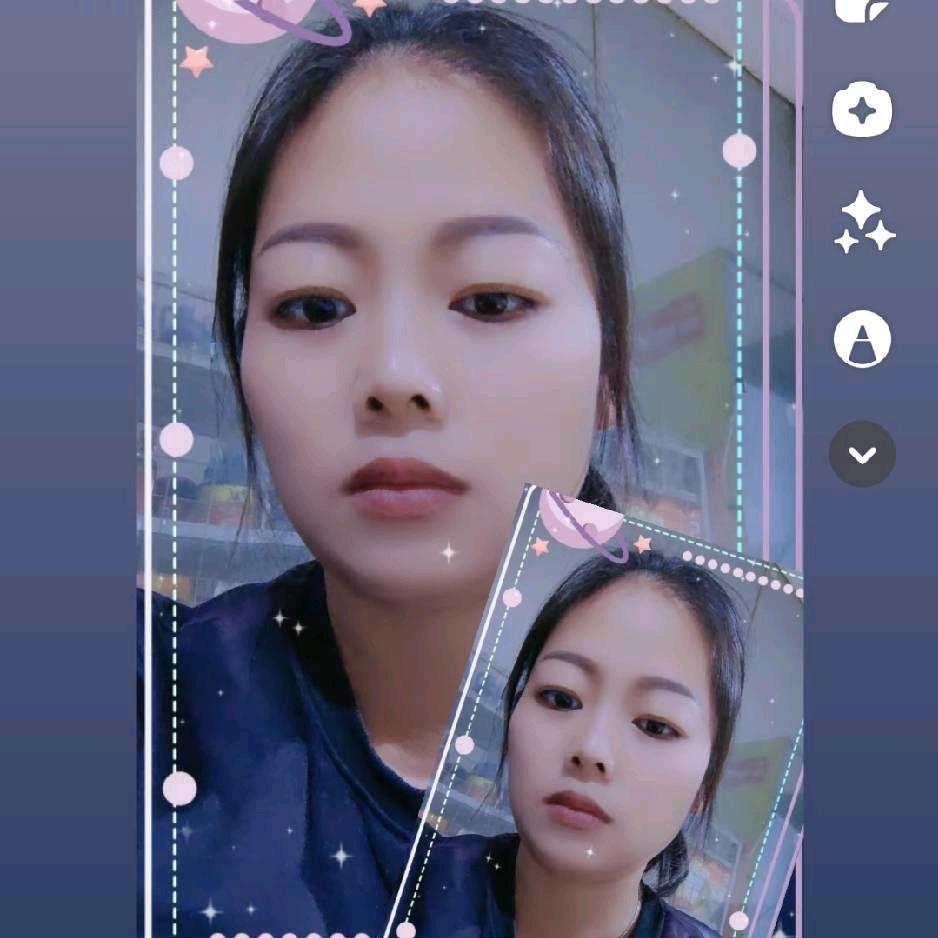Open the sticker tool

(862, 8)
